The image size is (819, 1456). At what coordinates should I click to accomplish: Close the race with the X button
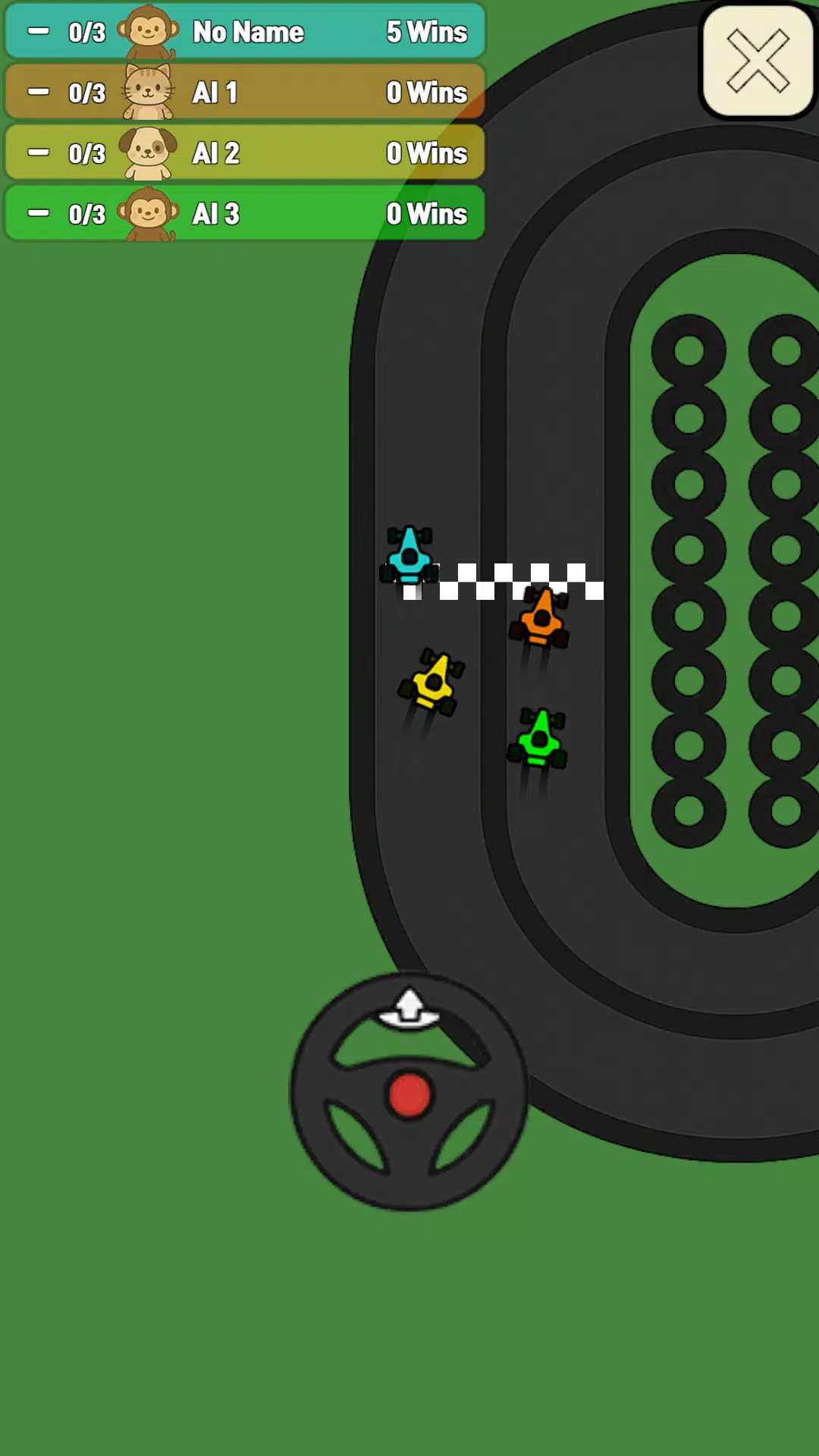[x=758, y=61]
